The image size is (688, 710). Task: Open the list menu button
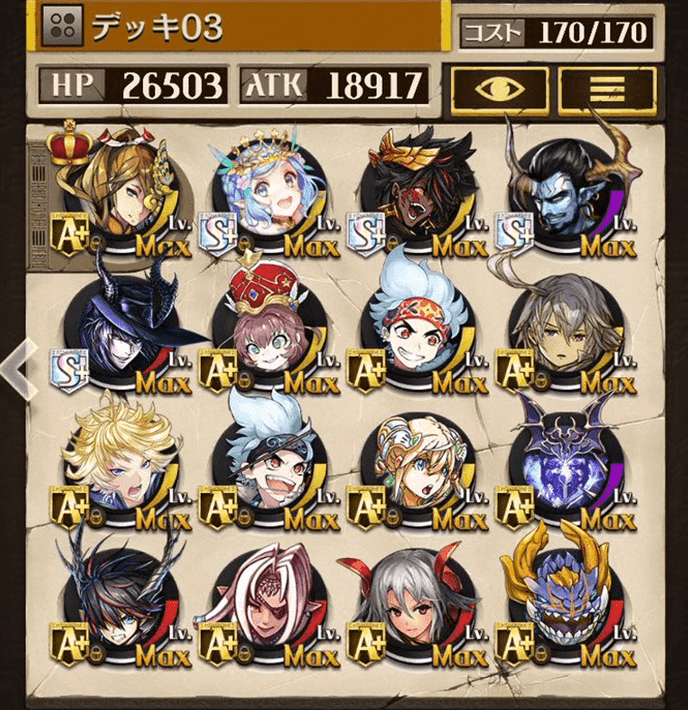point(607,88)
